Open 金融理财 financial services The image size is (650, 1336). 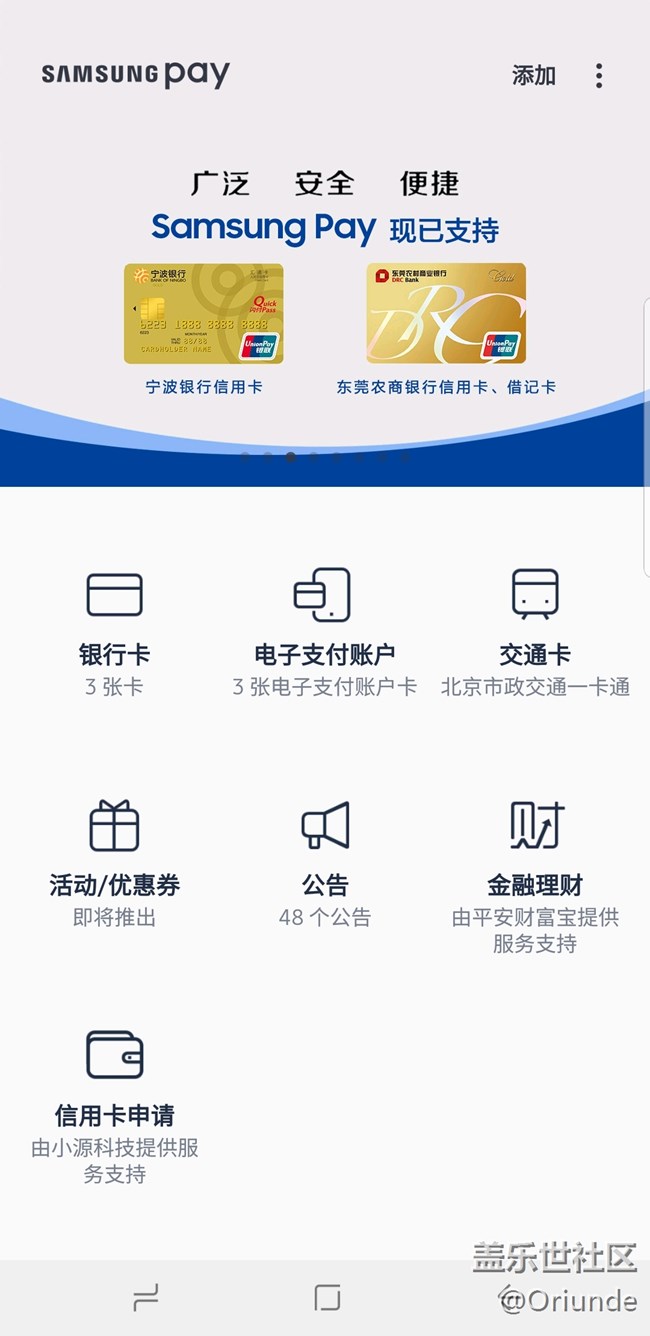(x=535, y=876)
